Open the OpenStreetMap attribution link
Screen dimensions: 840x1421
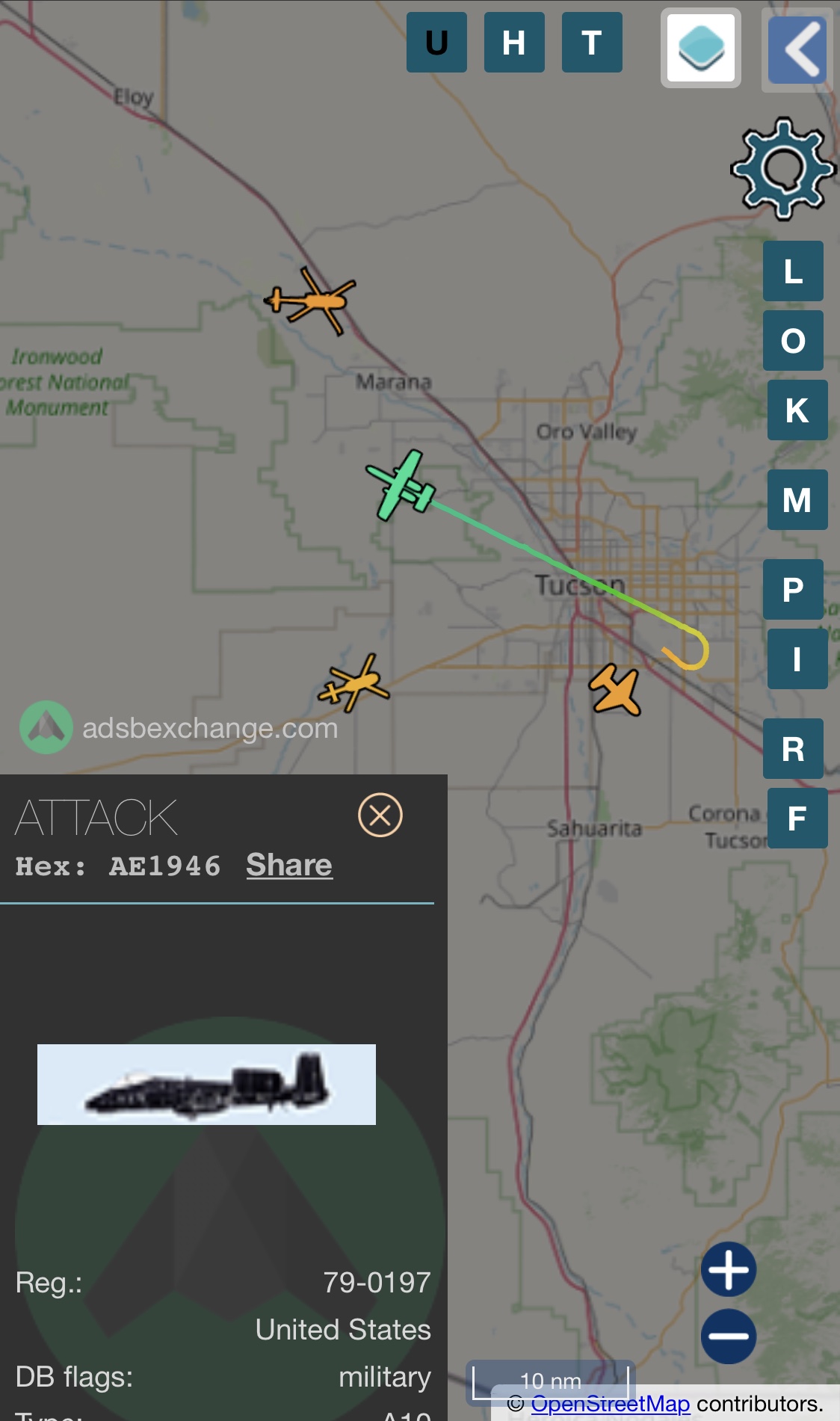pyautogui.click(x=610, y=1404)
